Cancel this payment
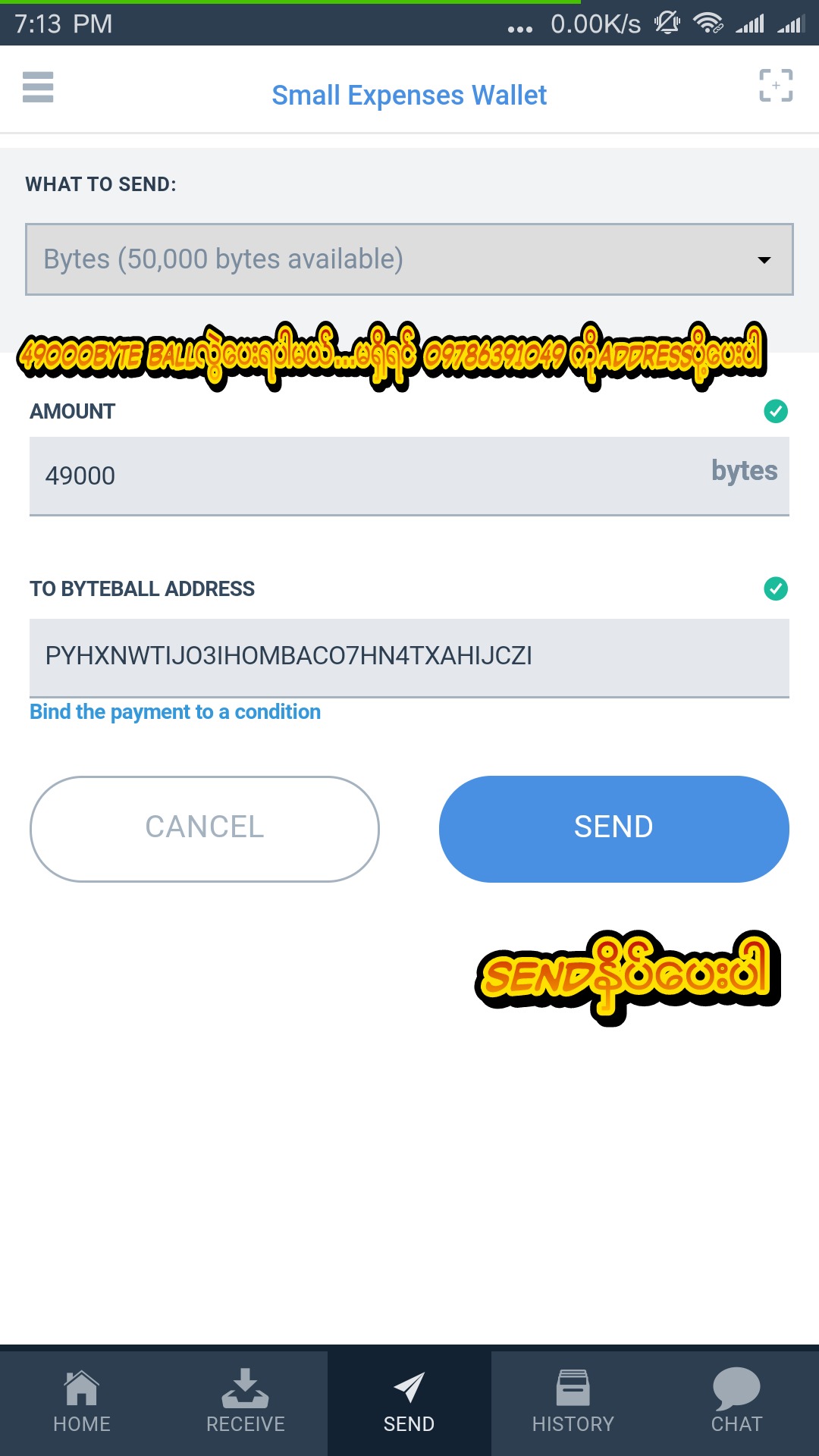 click(205, 828)
